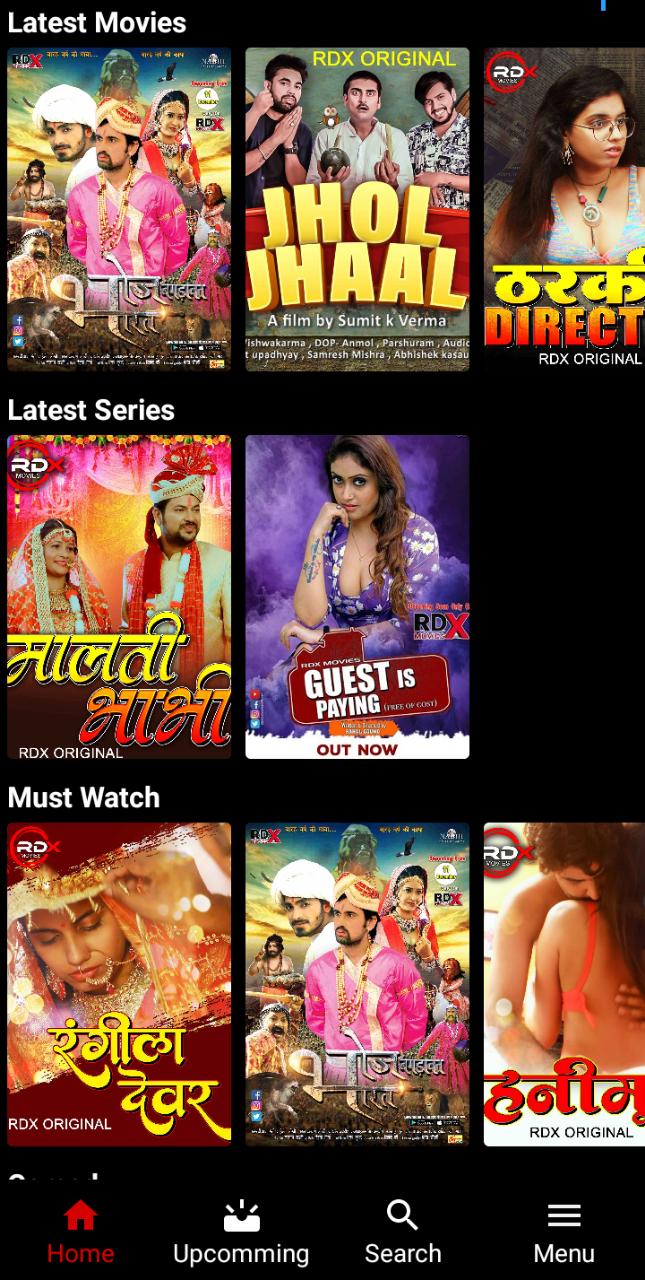Open the first poster under Latest Movies

click(x=119, y=209)
